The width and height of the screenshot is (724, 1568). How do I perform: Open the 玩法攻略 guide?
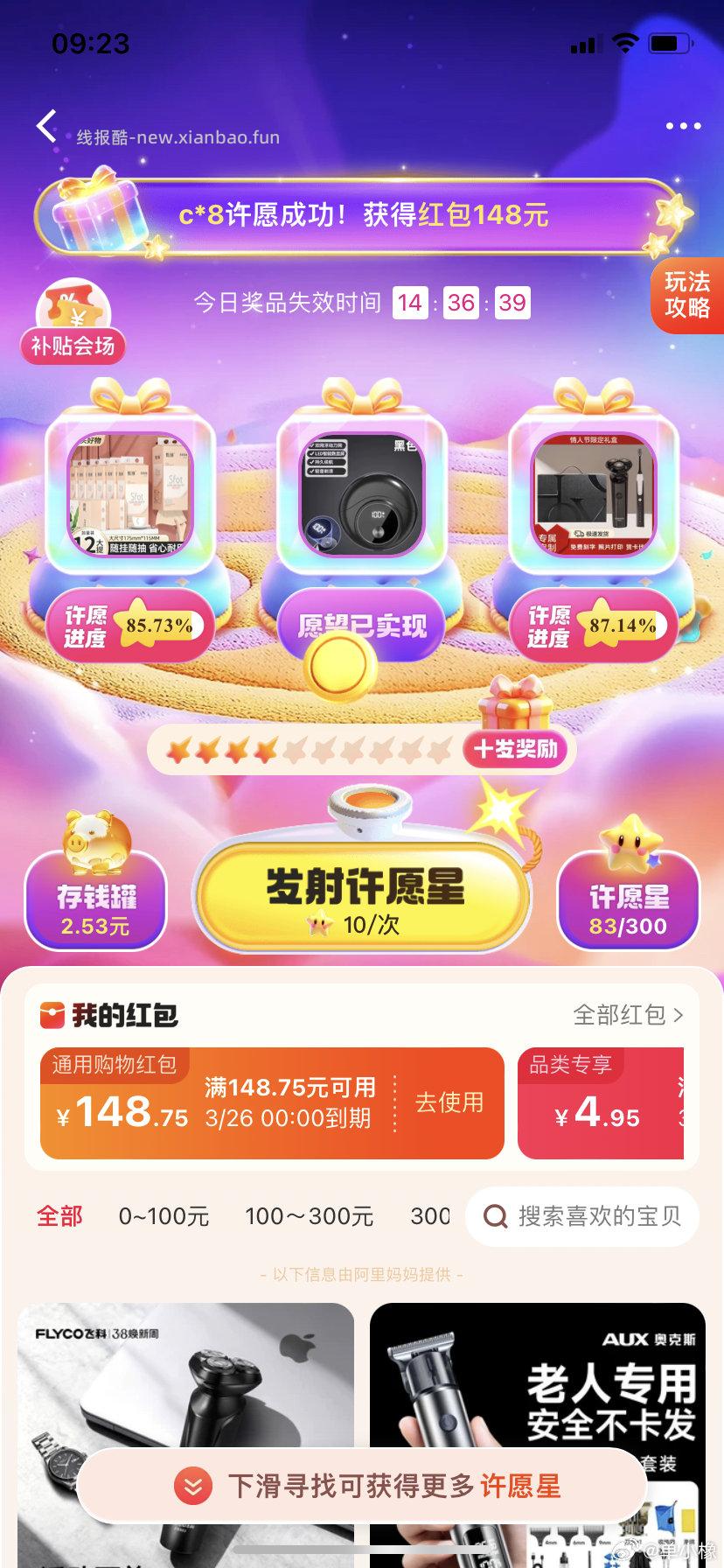(687, 296)
